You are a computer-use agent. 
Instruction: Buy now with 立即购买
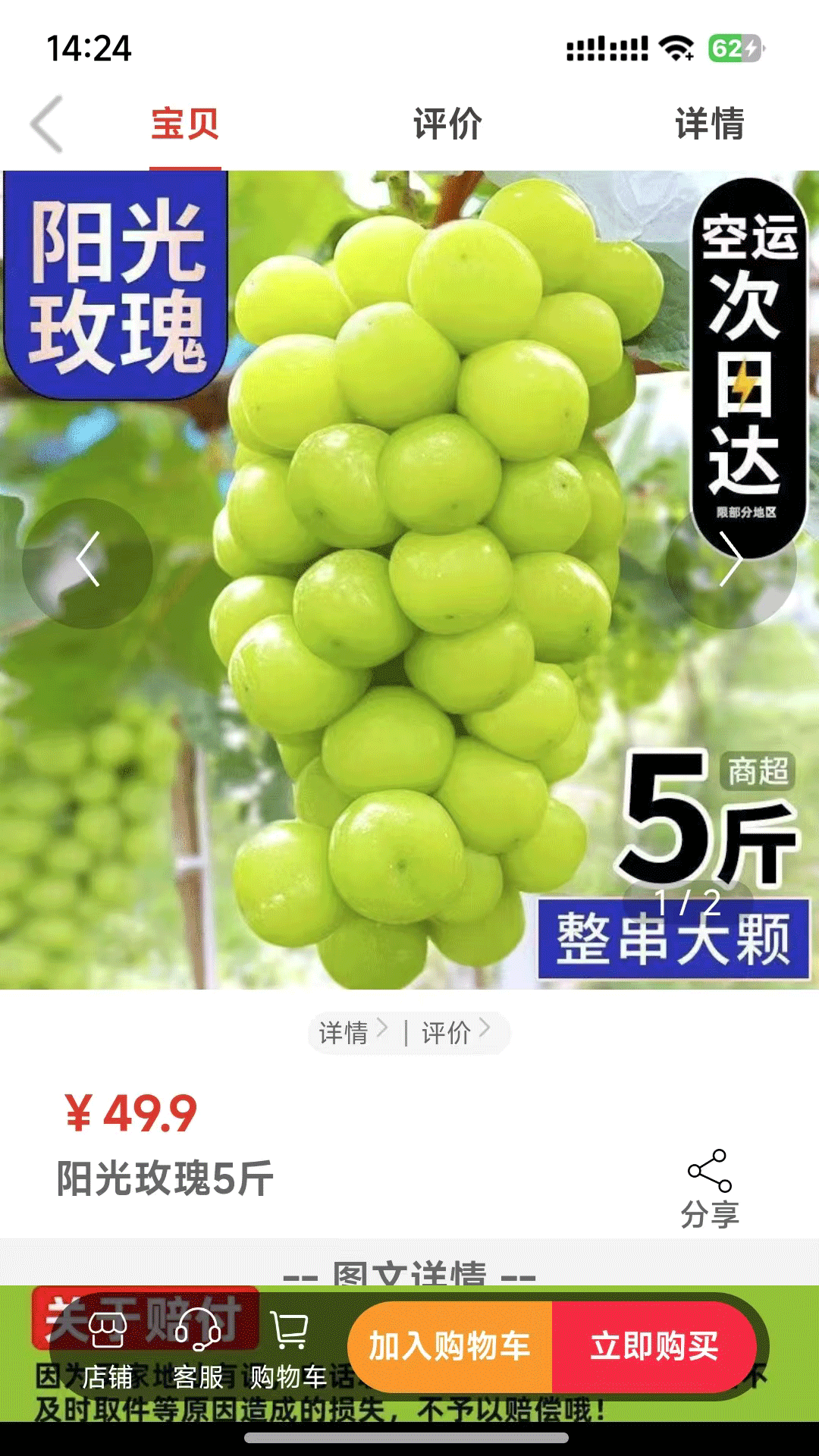654,1347
